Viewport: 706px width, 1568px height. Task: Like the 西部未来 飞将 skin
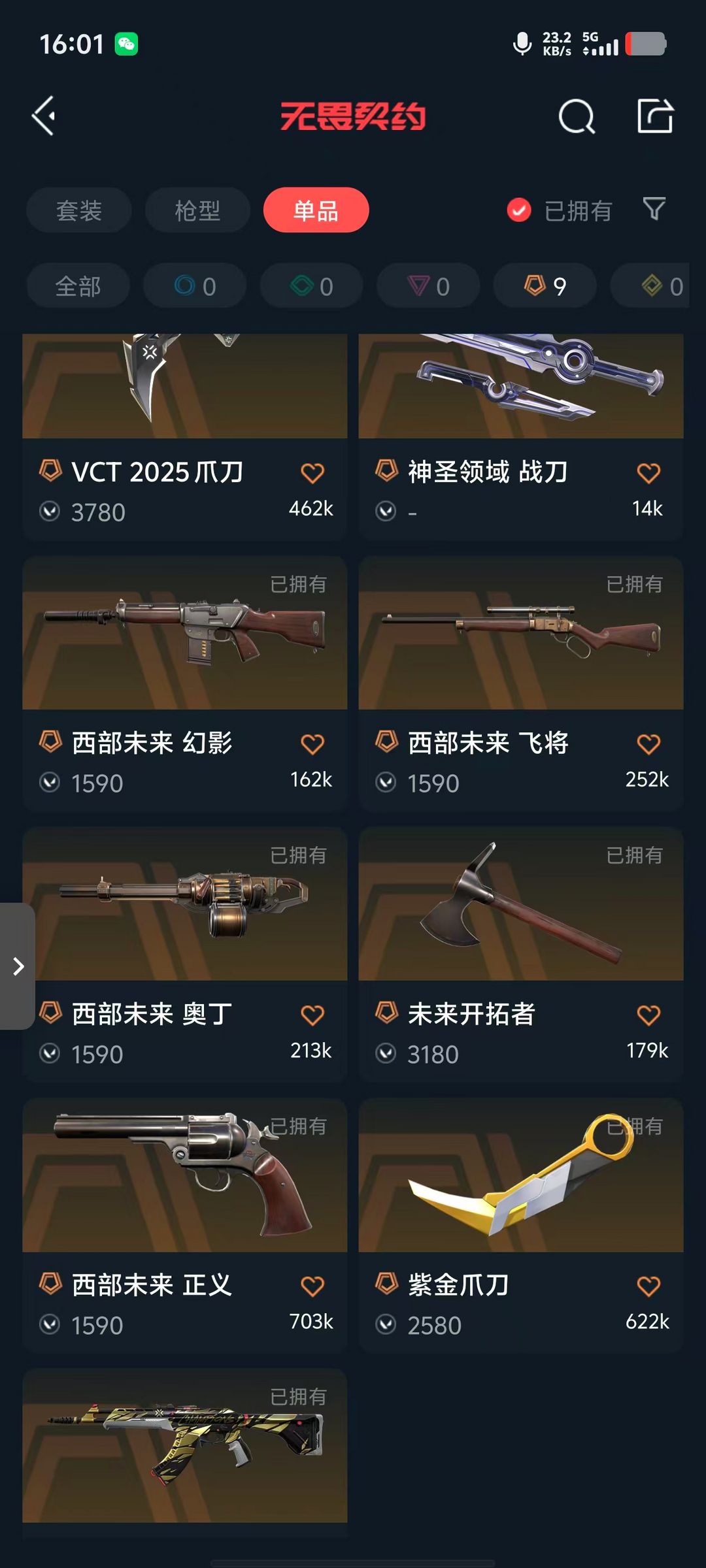[x=648, y=744]
